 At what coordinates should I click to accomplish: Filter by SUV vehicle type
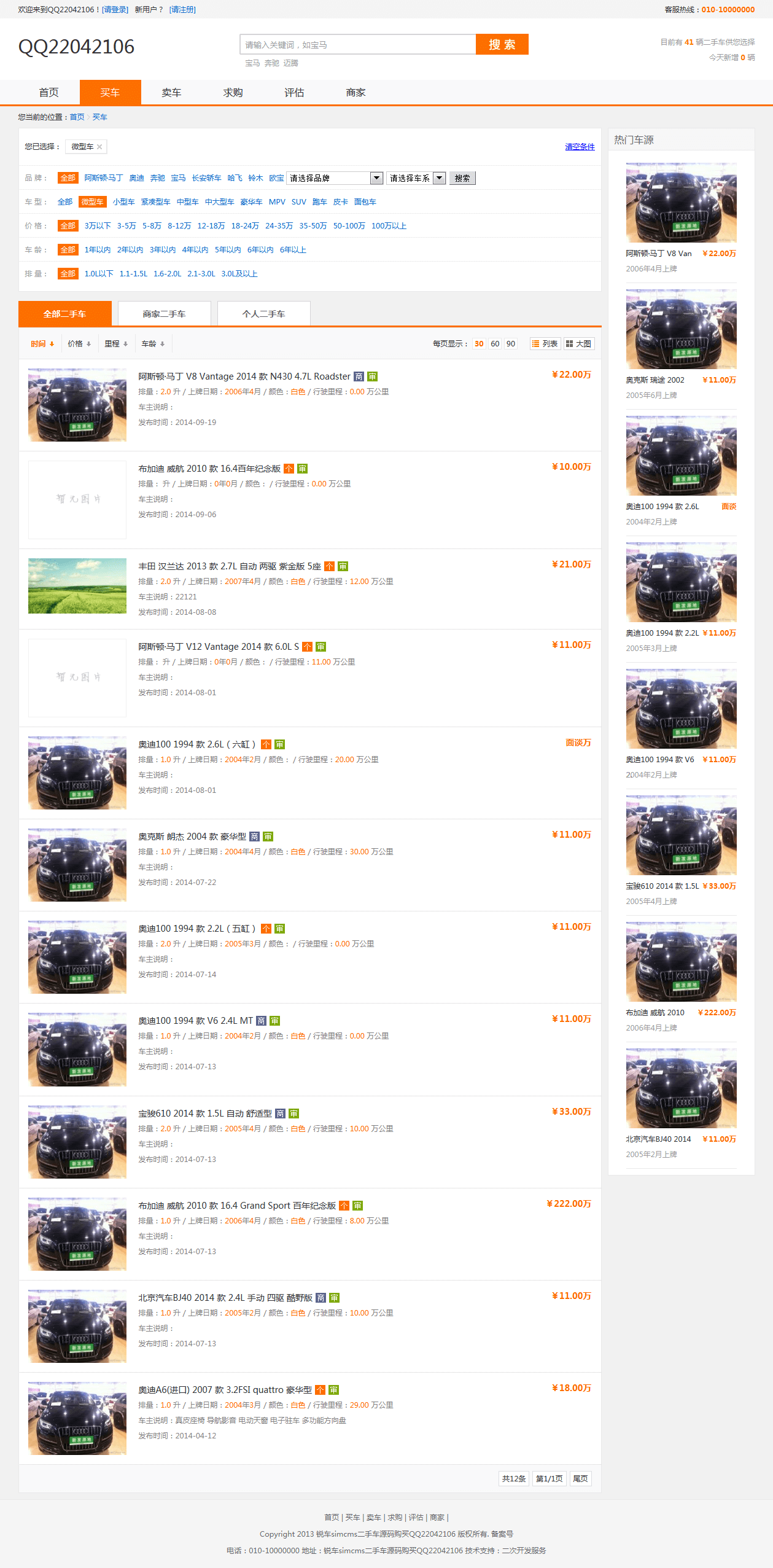[298, 202]
